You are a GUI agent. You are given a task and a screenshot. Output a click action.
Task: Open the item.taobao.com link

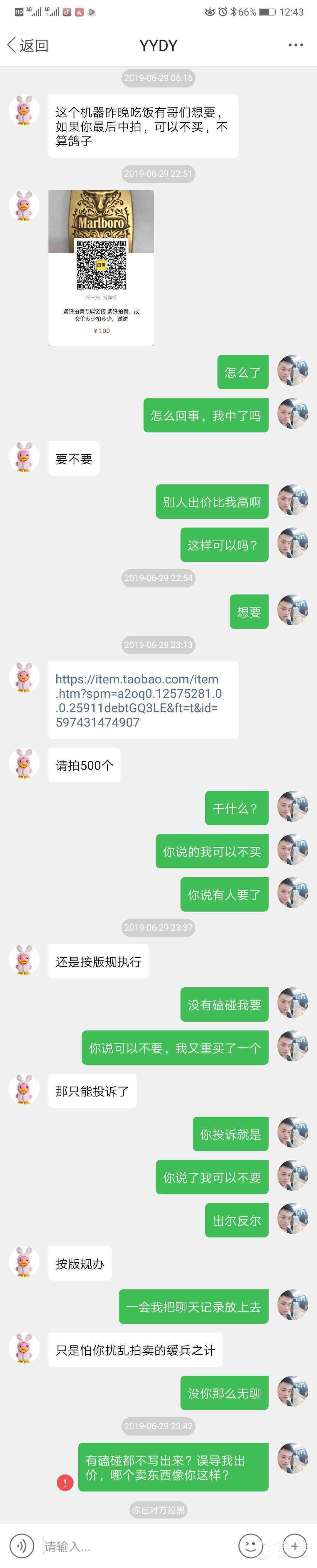pyautogui.click(x=138, y=700)
